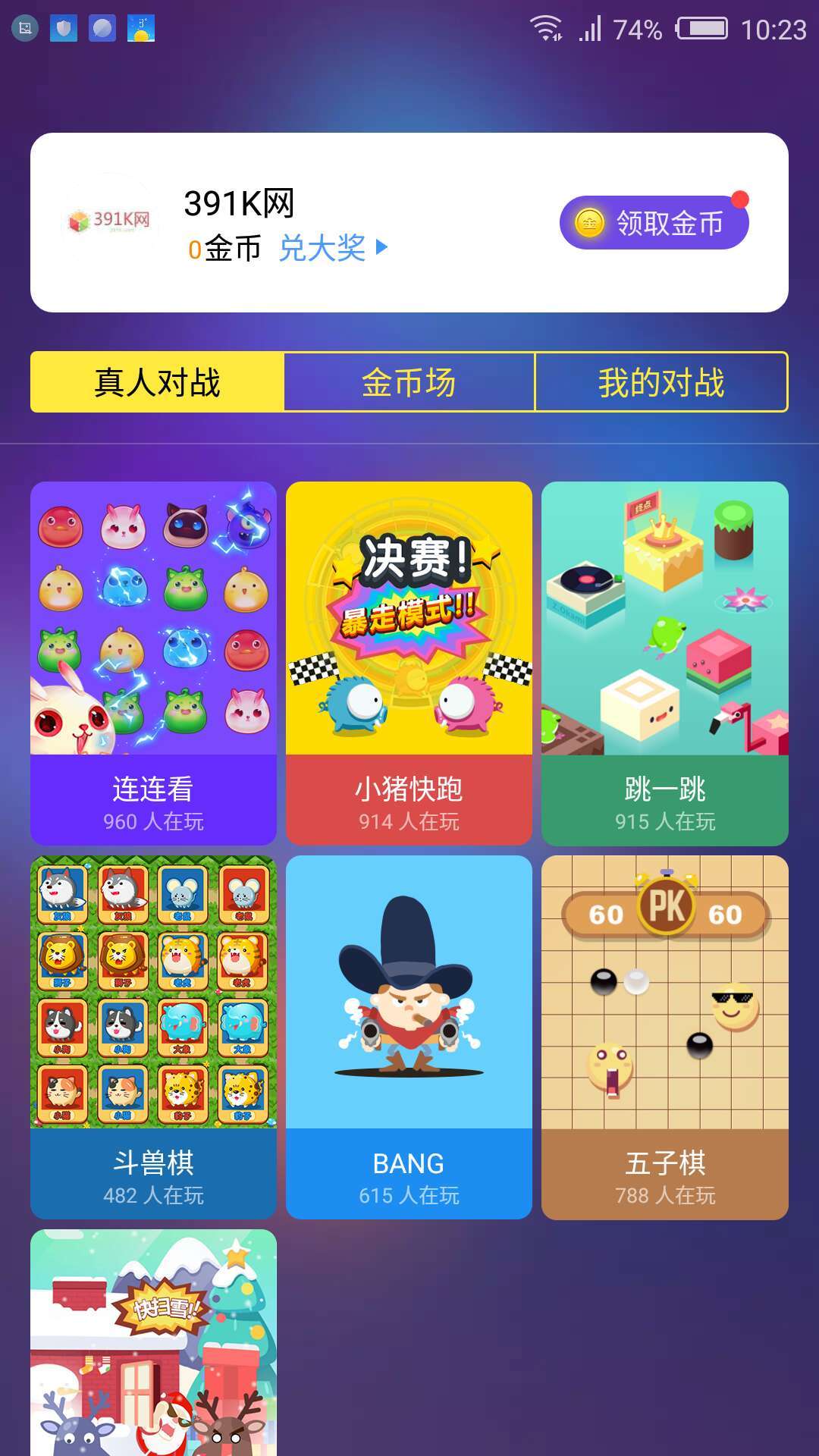Open the 斗兽棋 game card
The width and height of the screenshot is (819, 1456).
pos(153,1037)
